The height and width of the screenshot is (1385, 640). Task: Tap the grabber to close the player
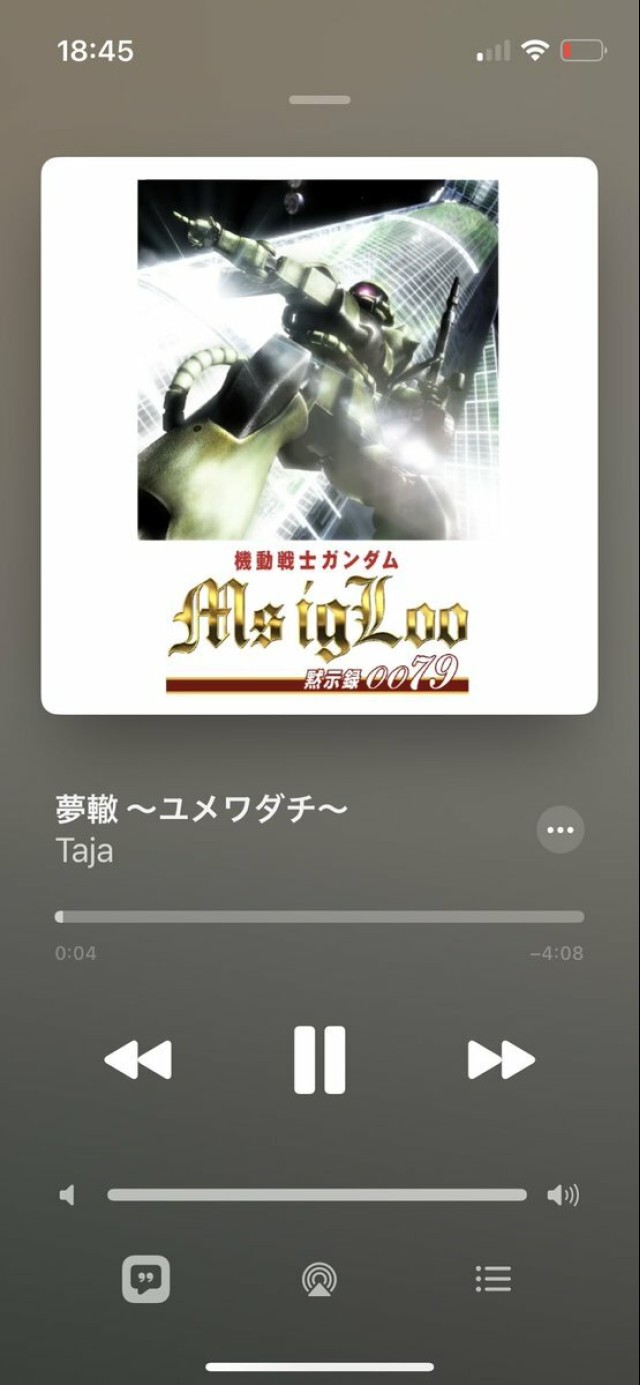tap(320, 100)
